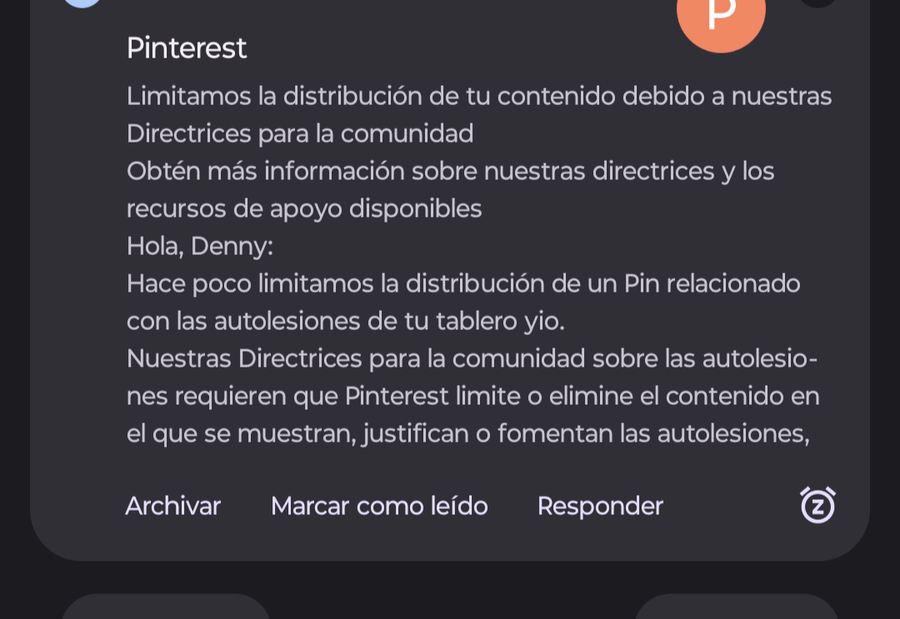Tap Responder to reply to Pinterest
This screenshot has width=900, height=619.
coord(600,506)
